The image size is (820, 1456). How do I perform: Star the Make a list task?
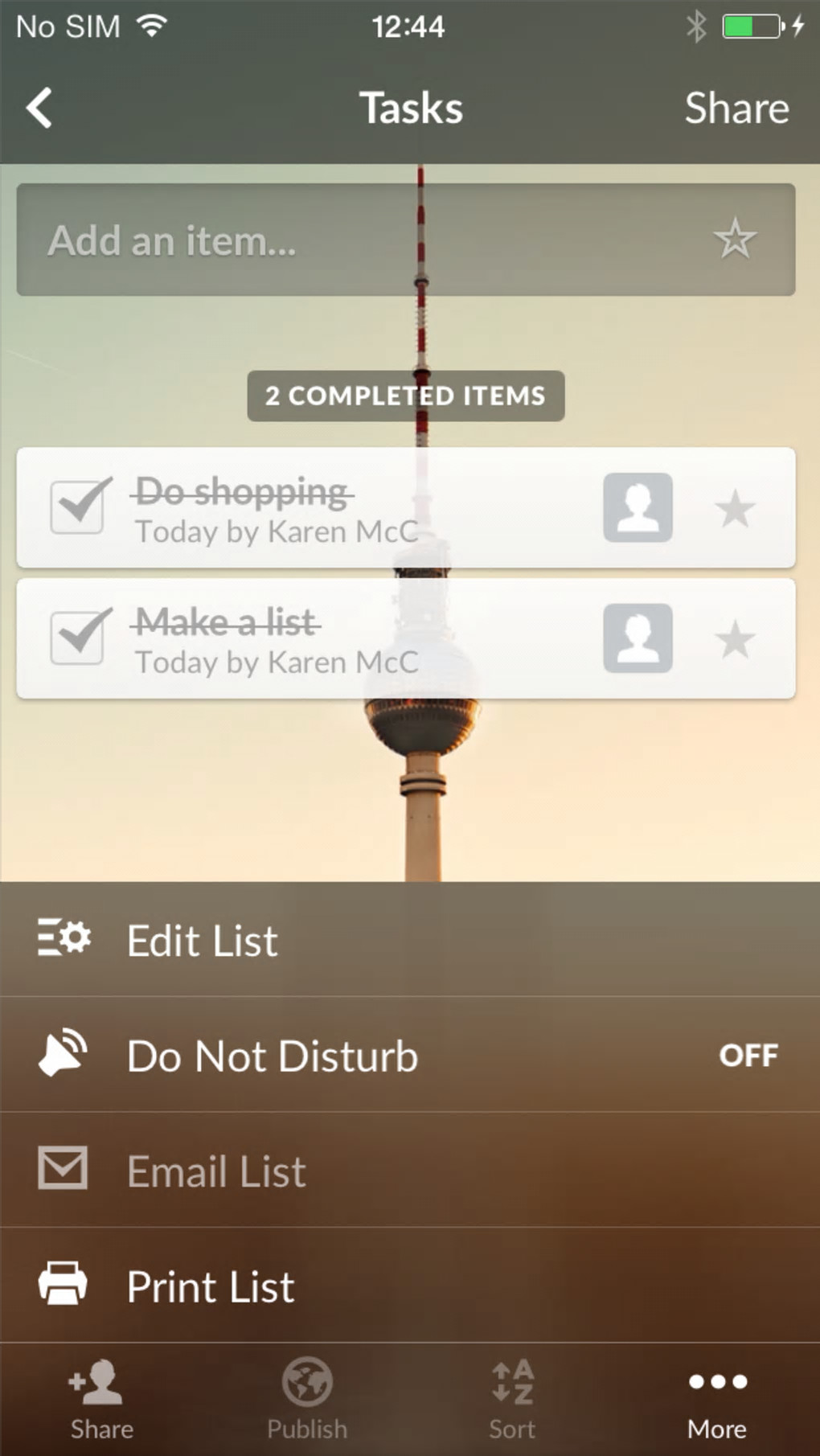735,640
